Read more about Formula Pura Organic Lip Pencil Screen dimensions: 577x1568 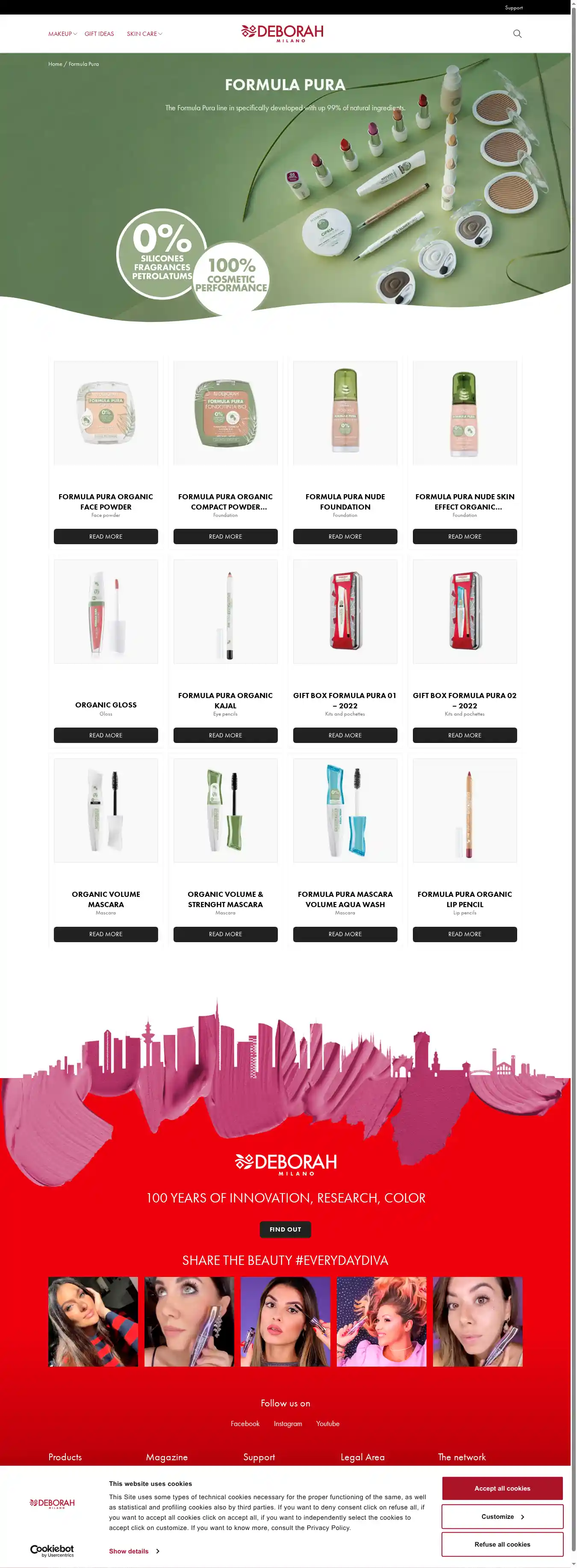(465, 934)
